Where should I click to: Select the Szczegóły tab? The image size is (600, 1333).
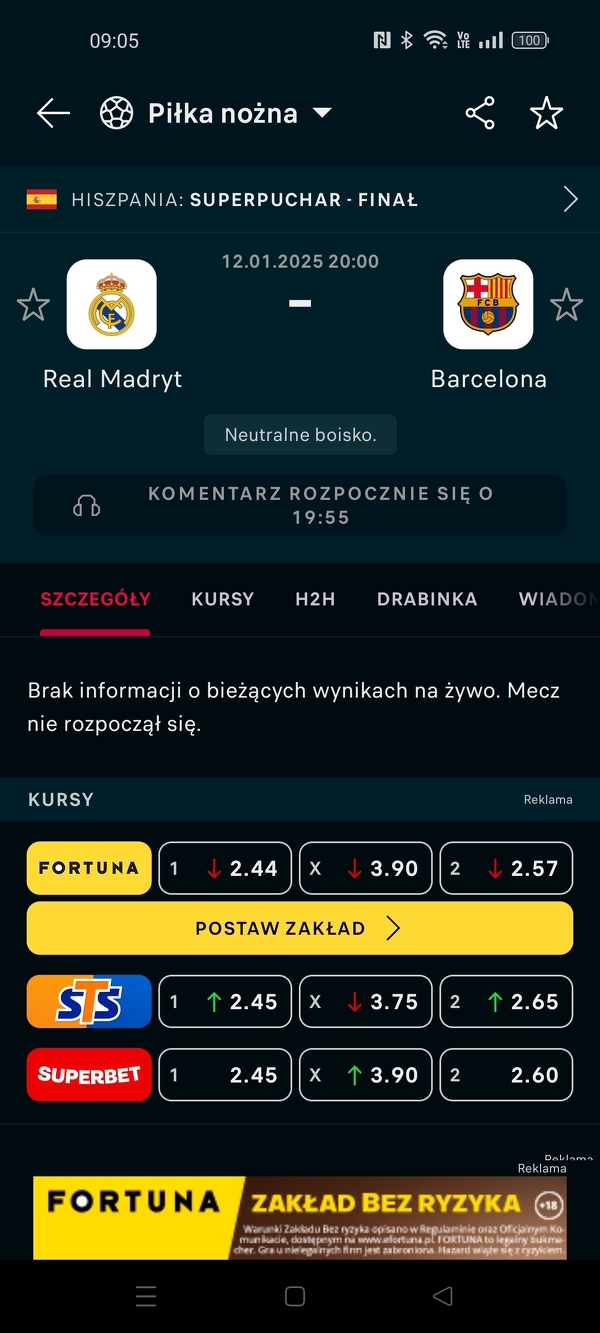pos(95,599)
